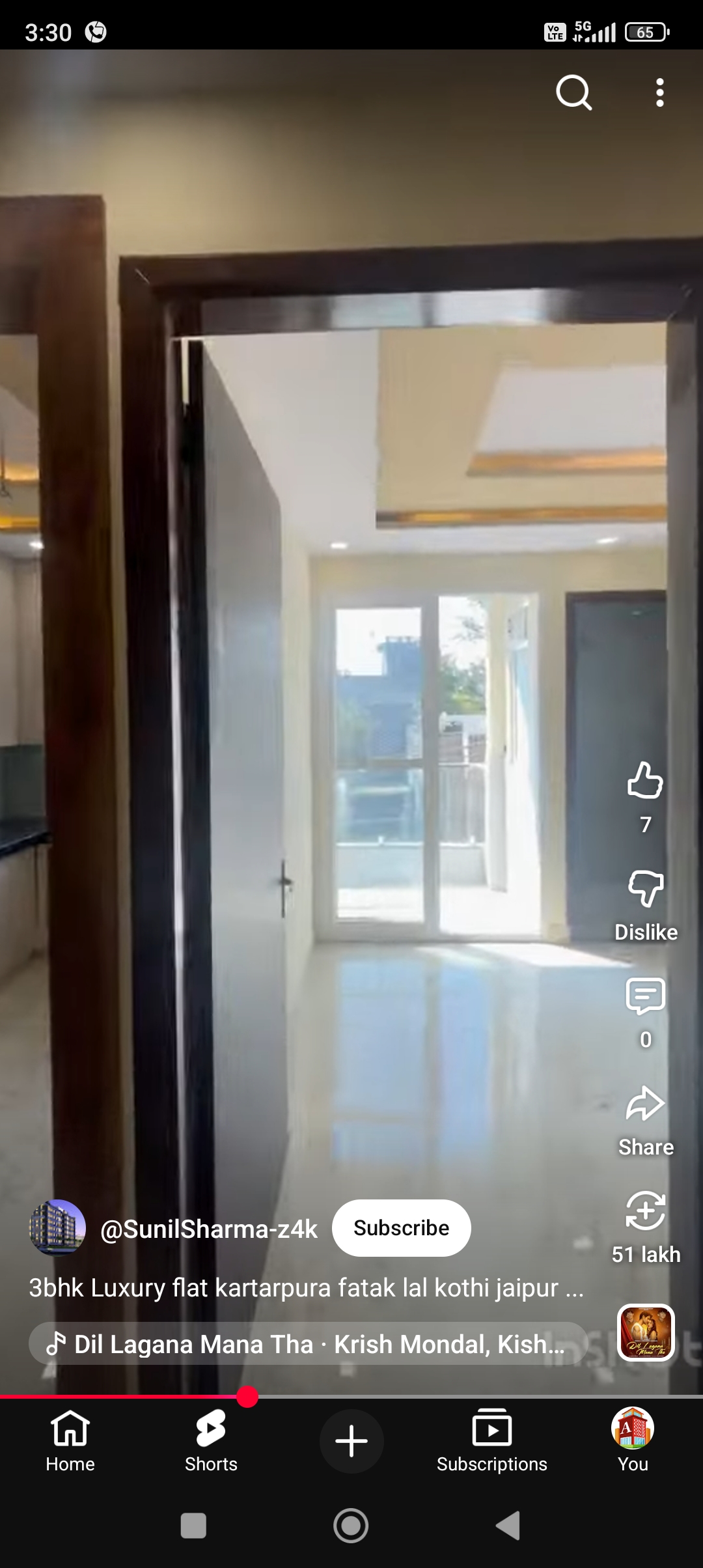This screenshot has width=703, height=1568.
Task: Subscribe to @SunilSharma-z4k
Action: click(x=401, y=1227)
